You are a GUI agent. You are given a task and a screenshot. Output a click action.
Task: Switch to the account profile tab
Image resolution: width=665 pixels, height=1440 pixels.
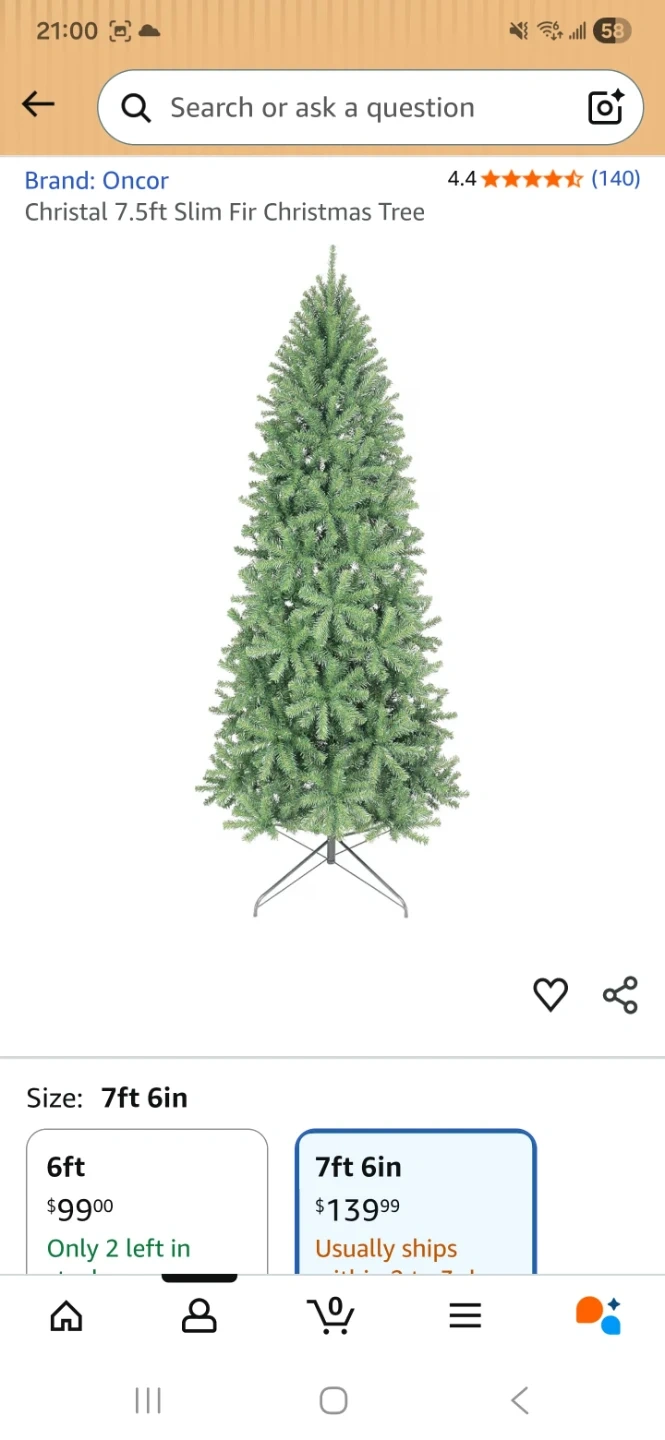pos(199,1315)
